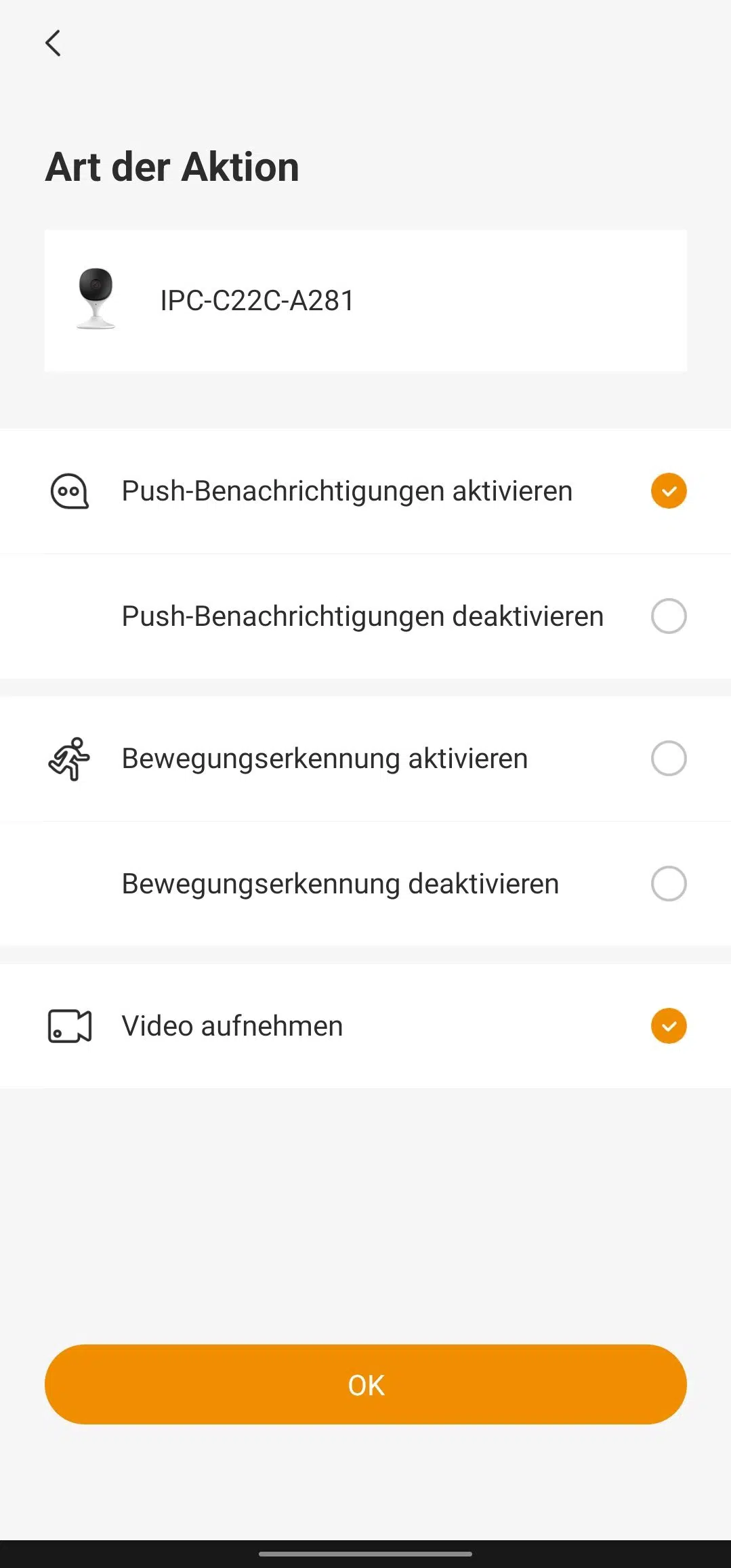Confirm with the OK button
The width and height of the screenshot is (731, 1568).
(x=366, y=1384)
